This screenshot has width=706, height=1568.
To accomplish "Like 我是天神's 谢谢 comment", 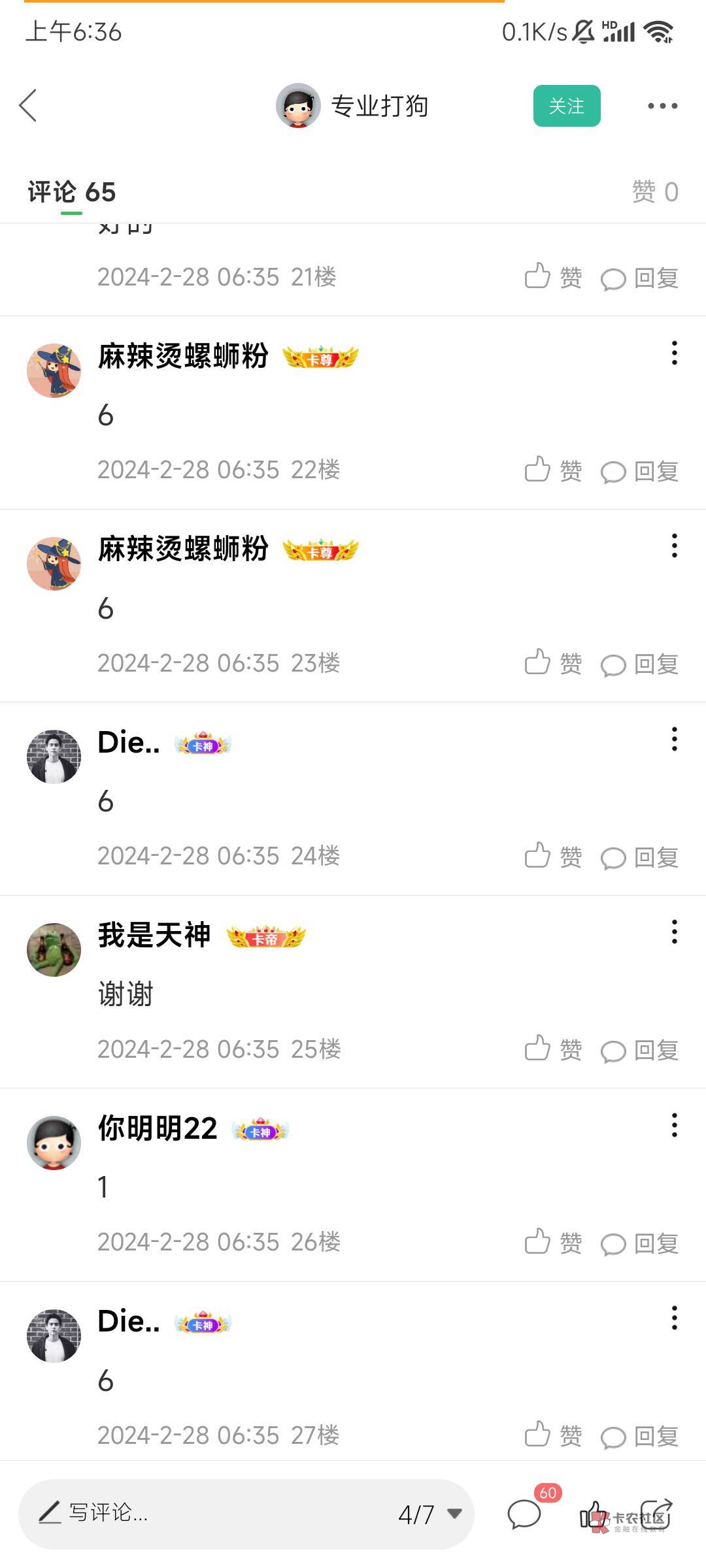I will click(552, 1049).
